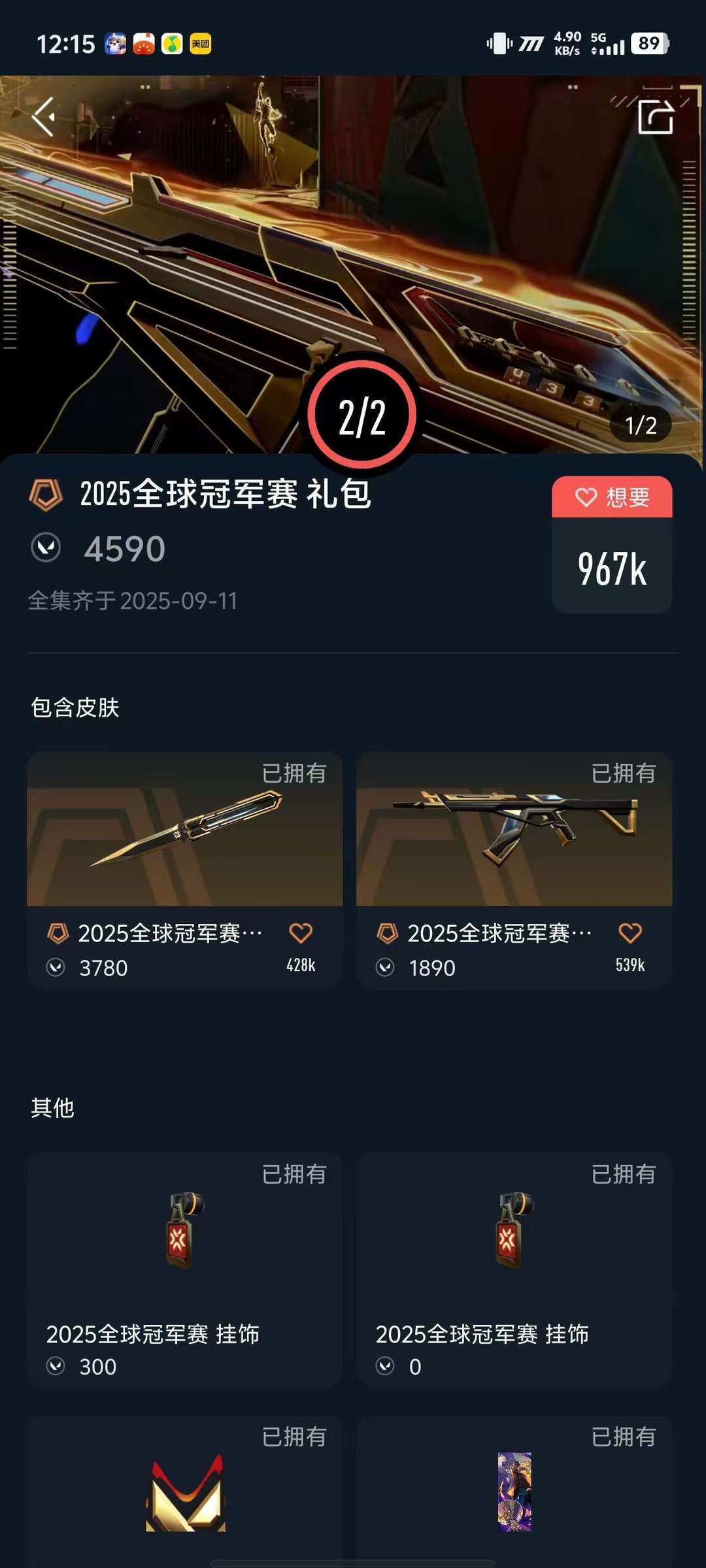Like the skin with 428k hearts
This screenshot has height=1568, width=706.
pyautogui.click(x=301, y=933)
